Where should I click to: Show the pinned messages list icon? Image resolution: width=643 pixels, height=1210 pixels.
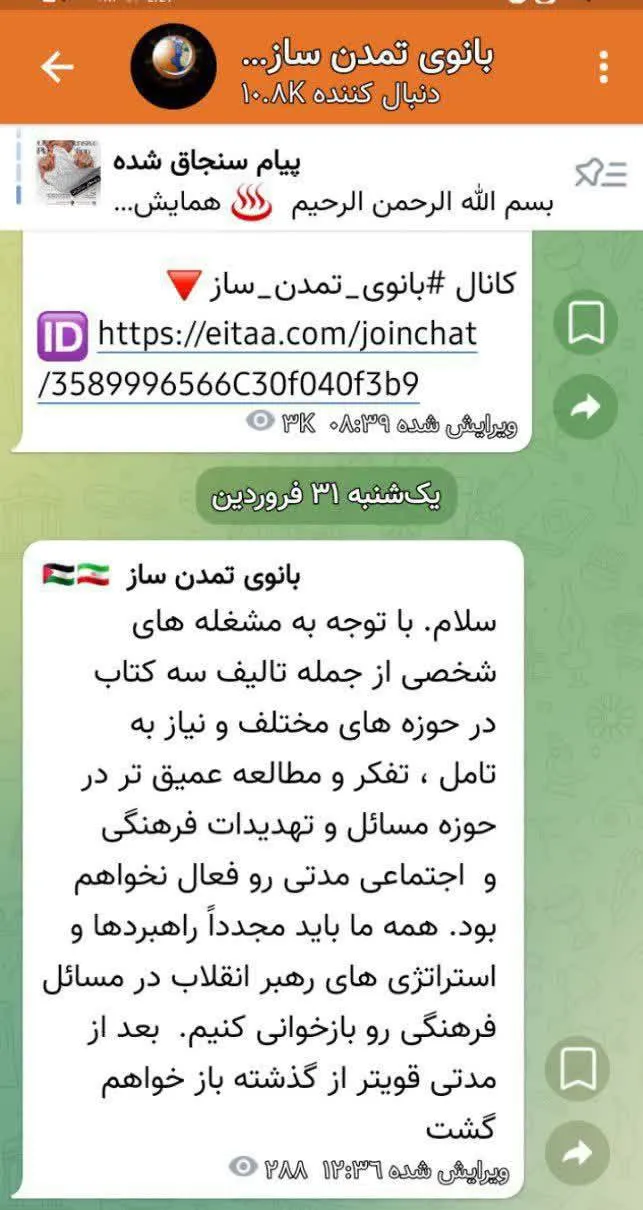pos(600,174)
